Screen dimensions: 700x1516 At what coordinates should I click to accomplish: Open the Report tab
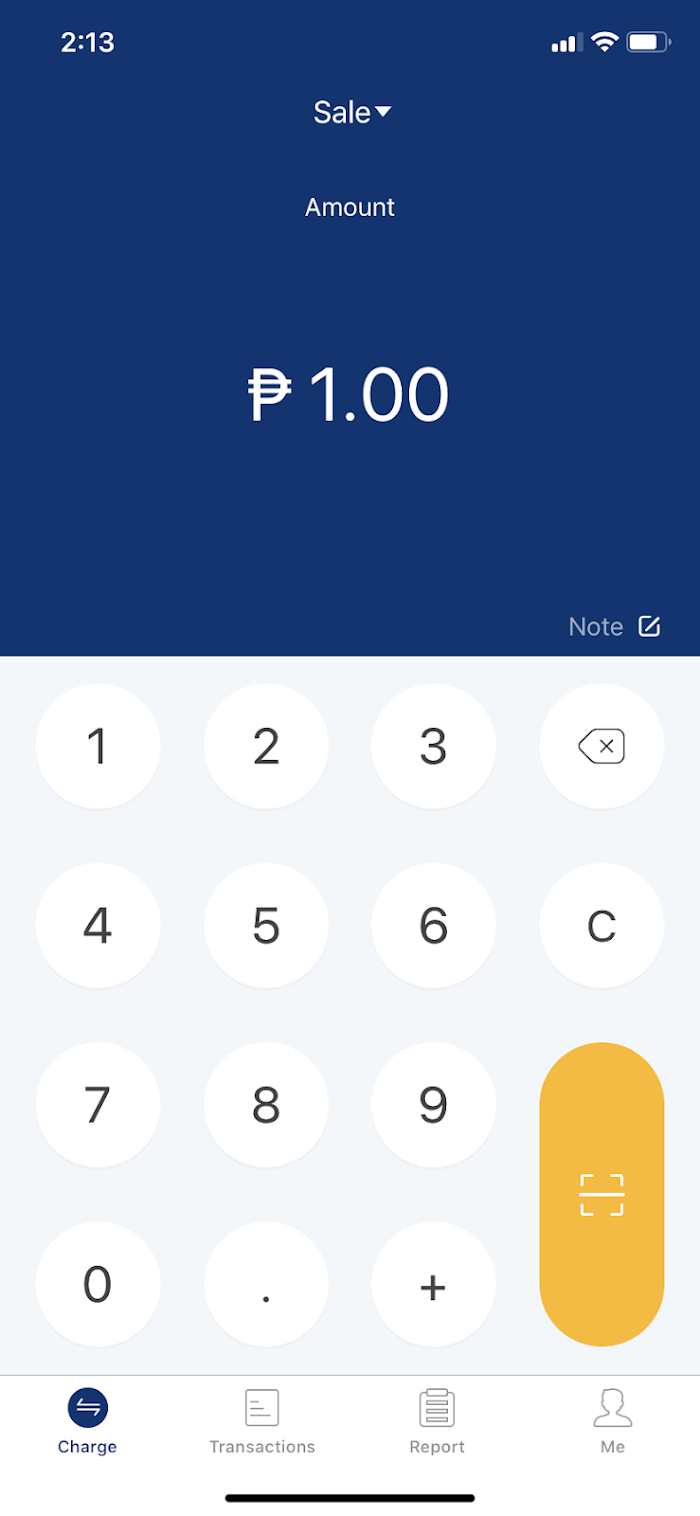[437, 1422]
